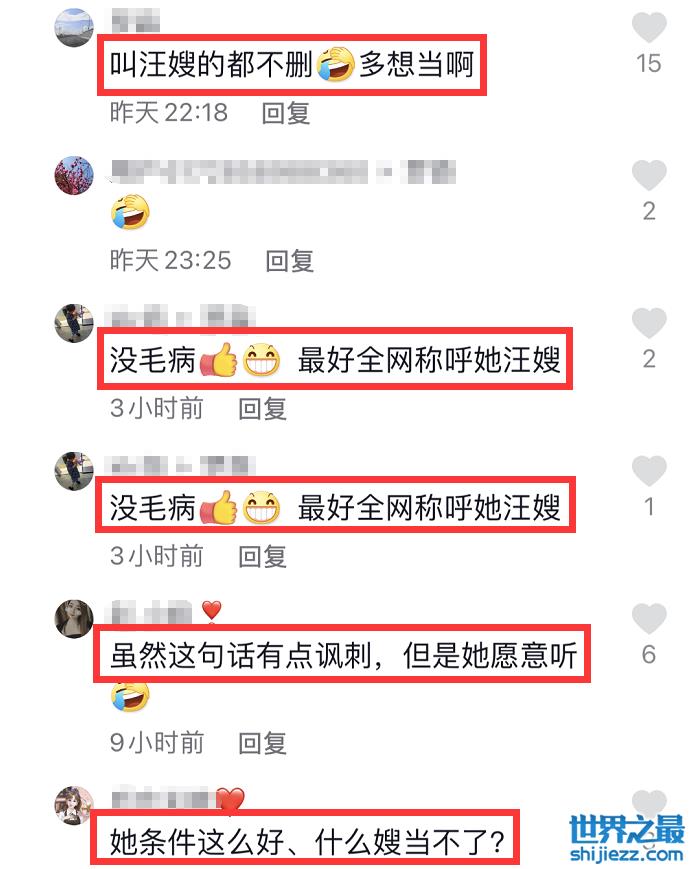View profile of the '虽然这句话有点讽刺' commenter
This screenshot has height=869, width=694.
coord(75,618)
